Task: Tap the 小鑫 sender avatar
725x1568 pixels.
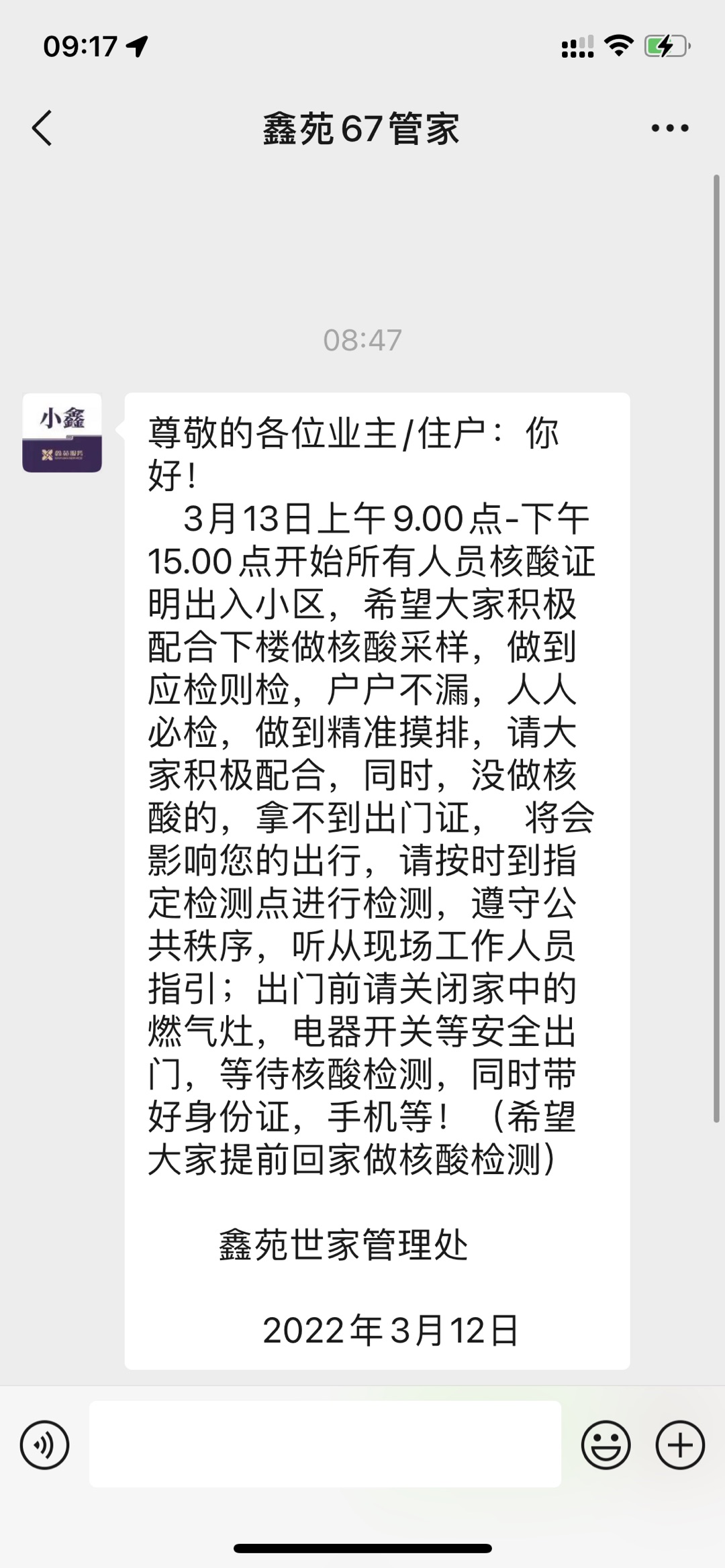Action: coord(62,433)
